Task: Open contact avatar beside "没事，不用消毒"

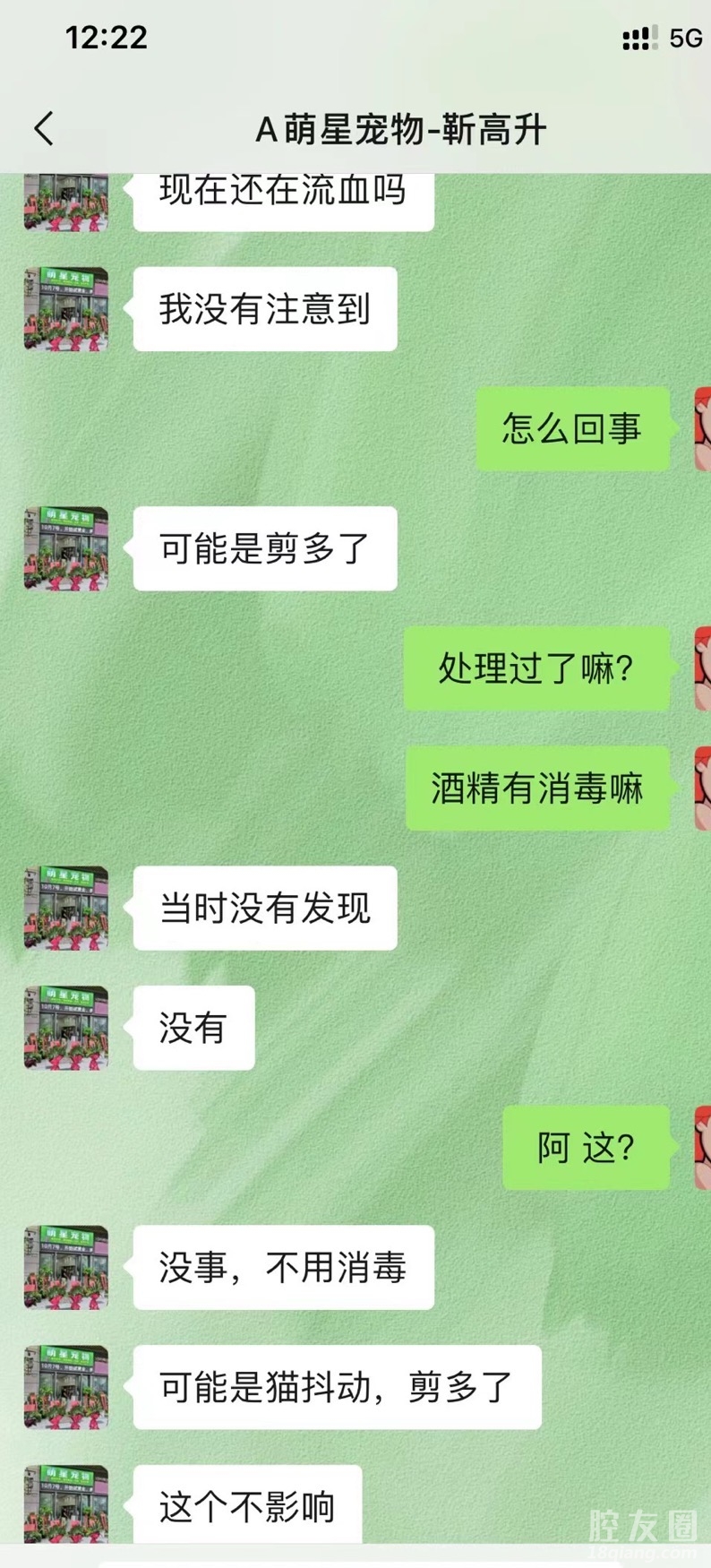Action: 66,1267
